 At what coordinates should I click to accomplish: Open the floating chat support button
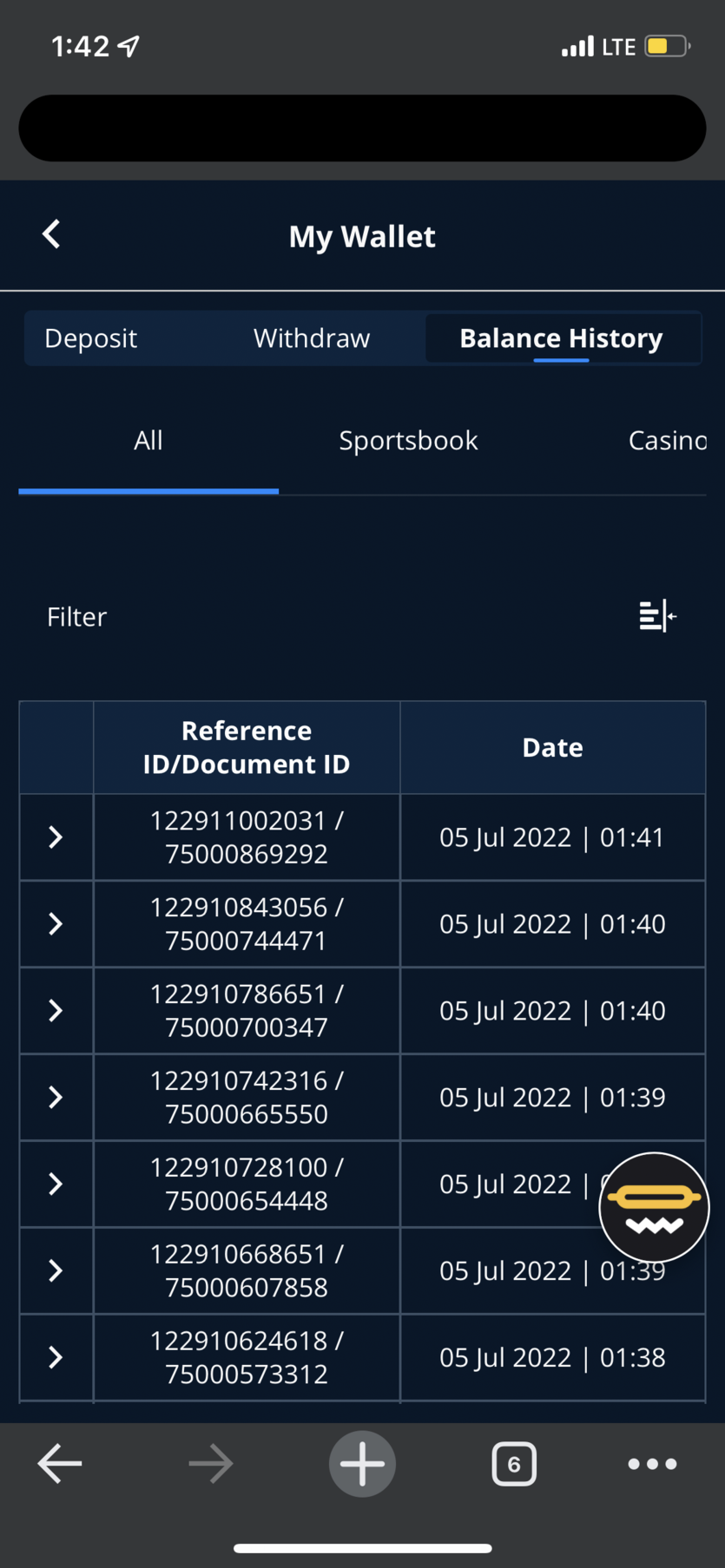[654, 1207]
